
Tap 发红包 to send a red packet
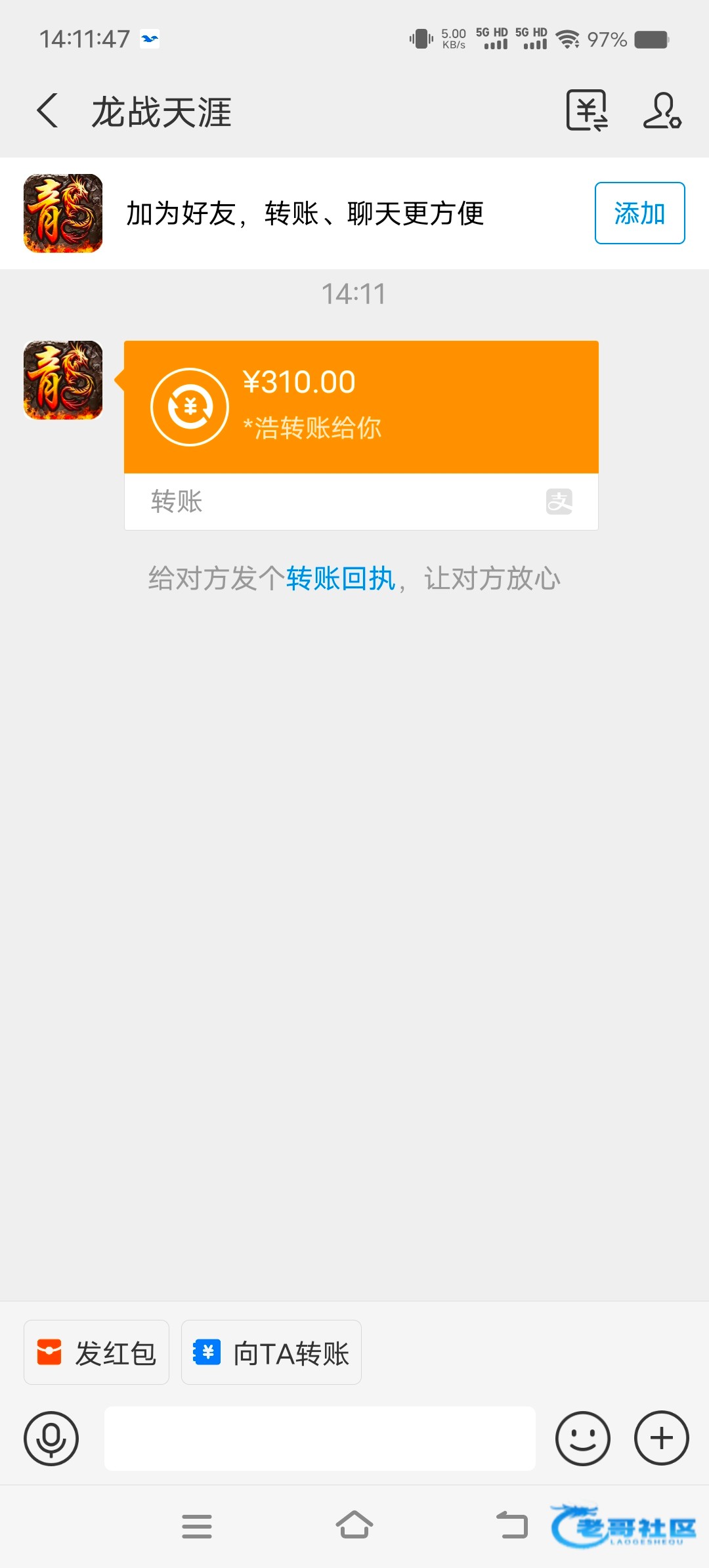(97, 1353)
